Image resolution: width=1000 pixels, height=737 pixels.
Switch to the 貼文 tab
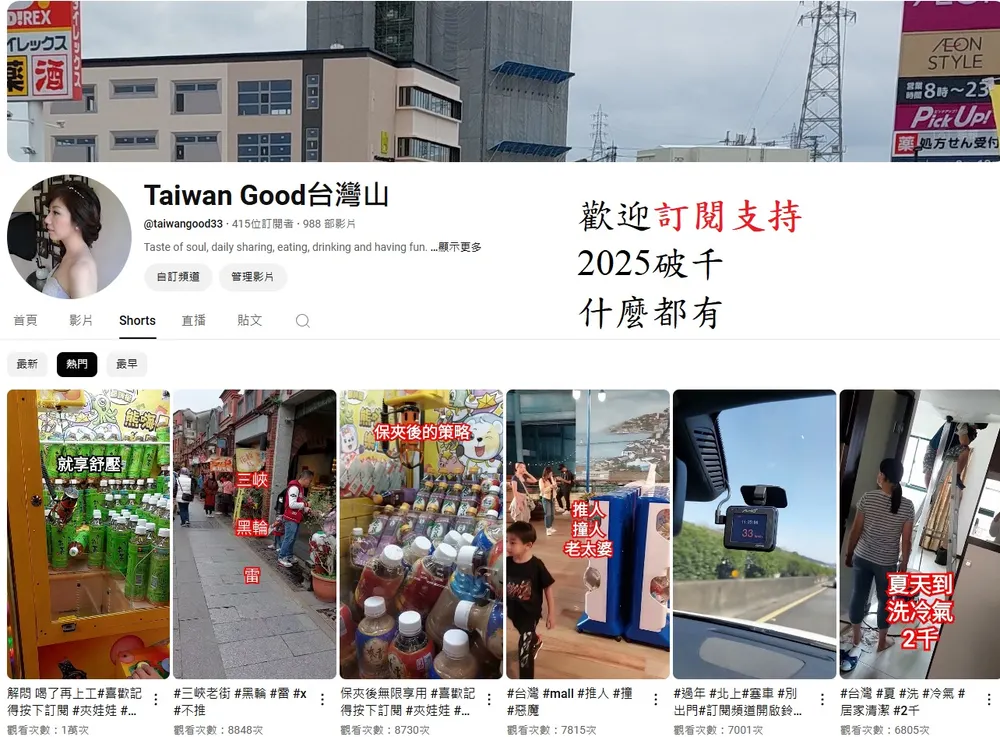click(249, 321)
